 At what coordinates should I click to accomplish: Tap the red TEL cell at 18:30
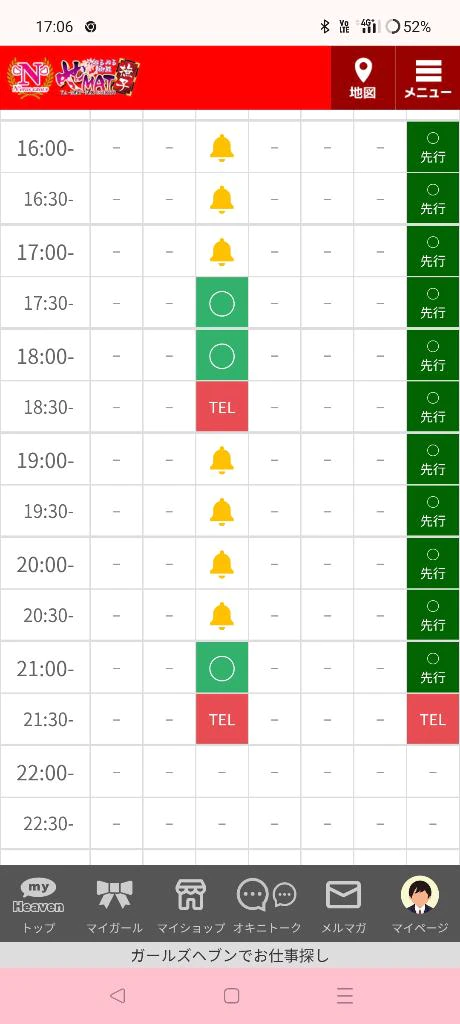(222, 407)
